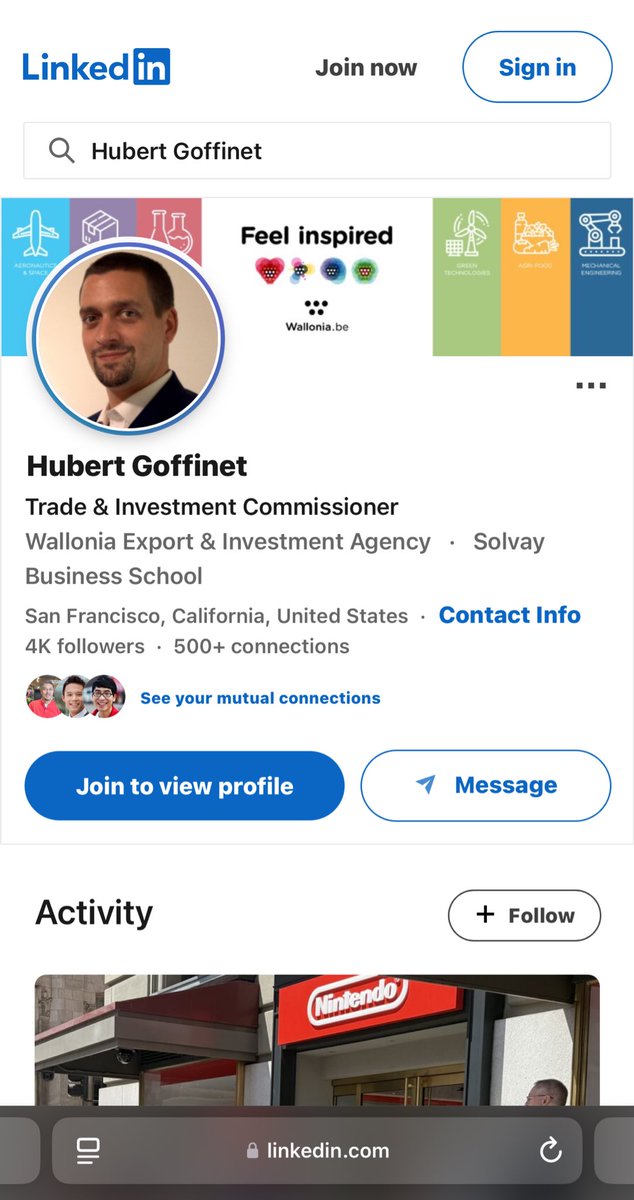Open the browser page options icon
The image size is (634, 1200).
pos(87,1151)
